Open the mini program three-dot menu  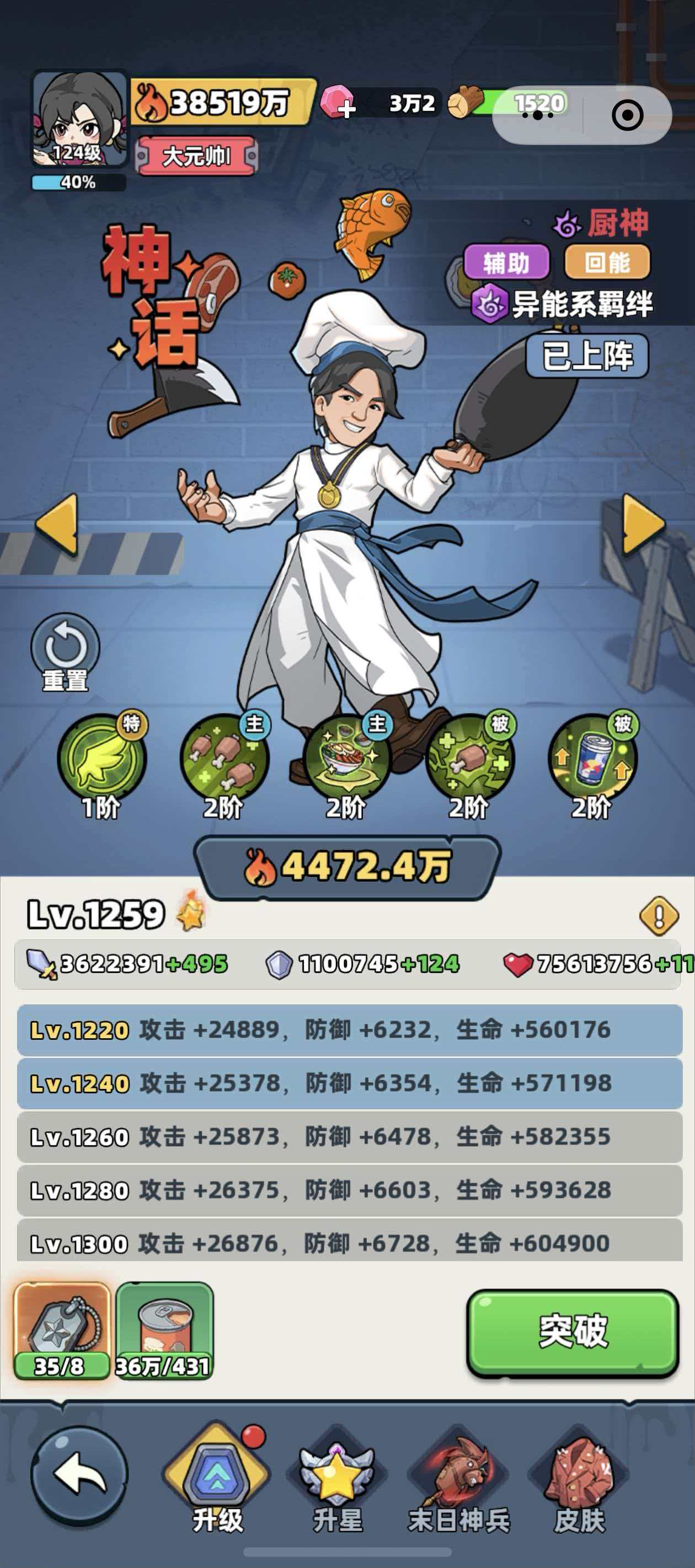537,115
